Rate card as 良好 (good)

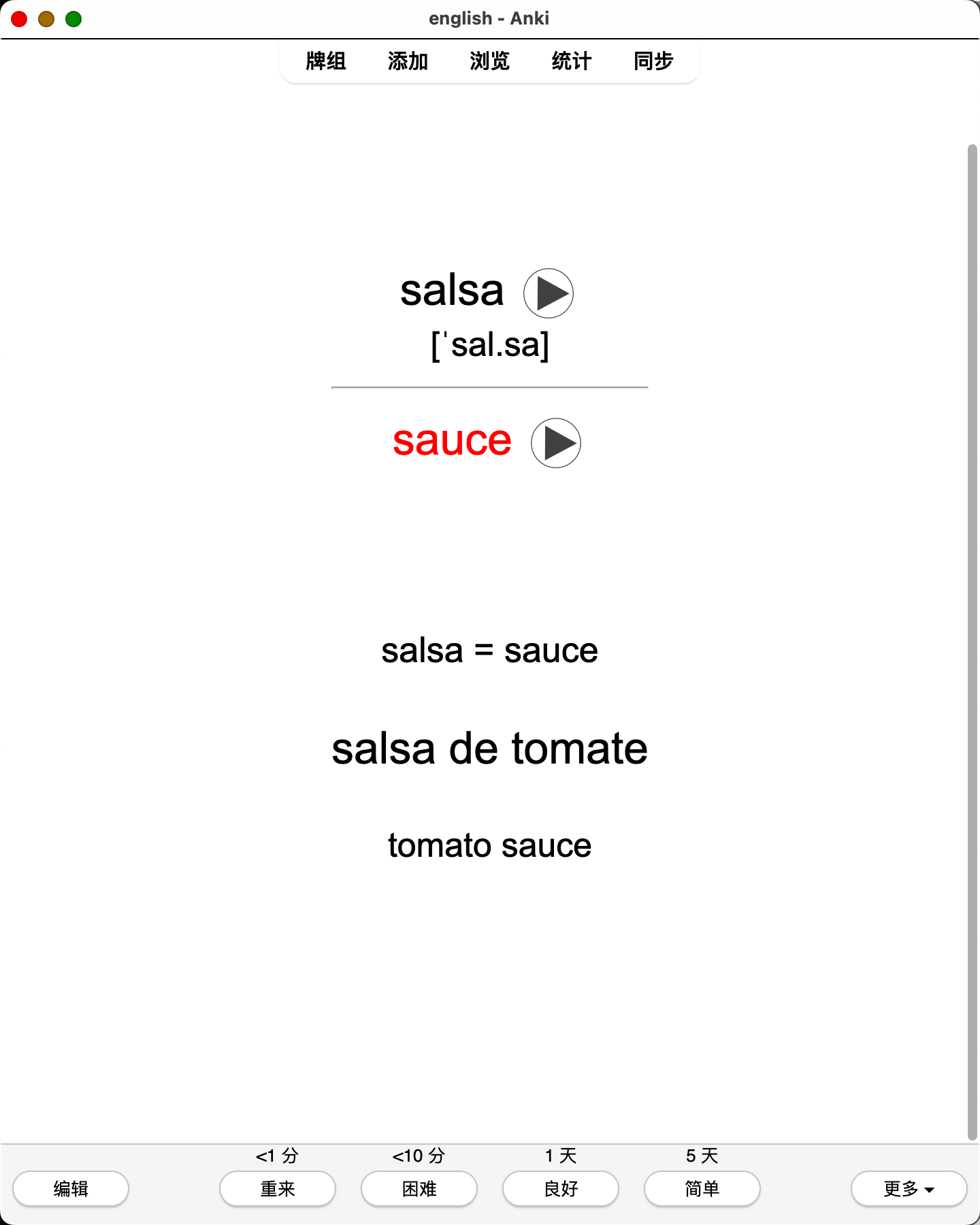click(x=561, y=1189)
